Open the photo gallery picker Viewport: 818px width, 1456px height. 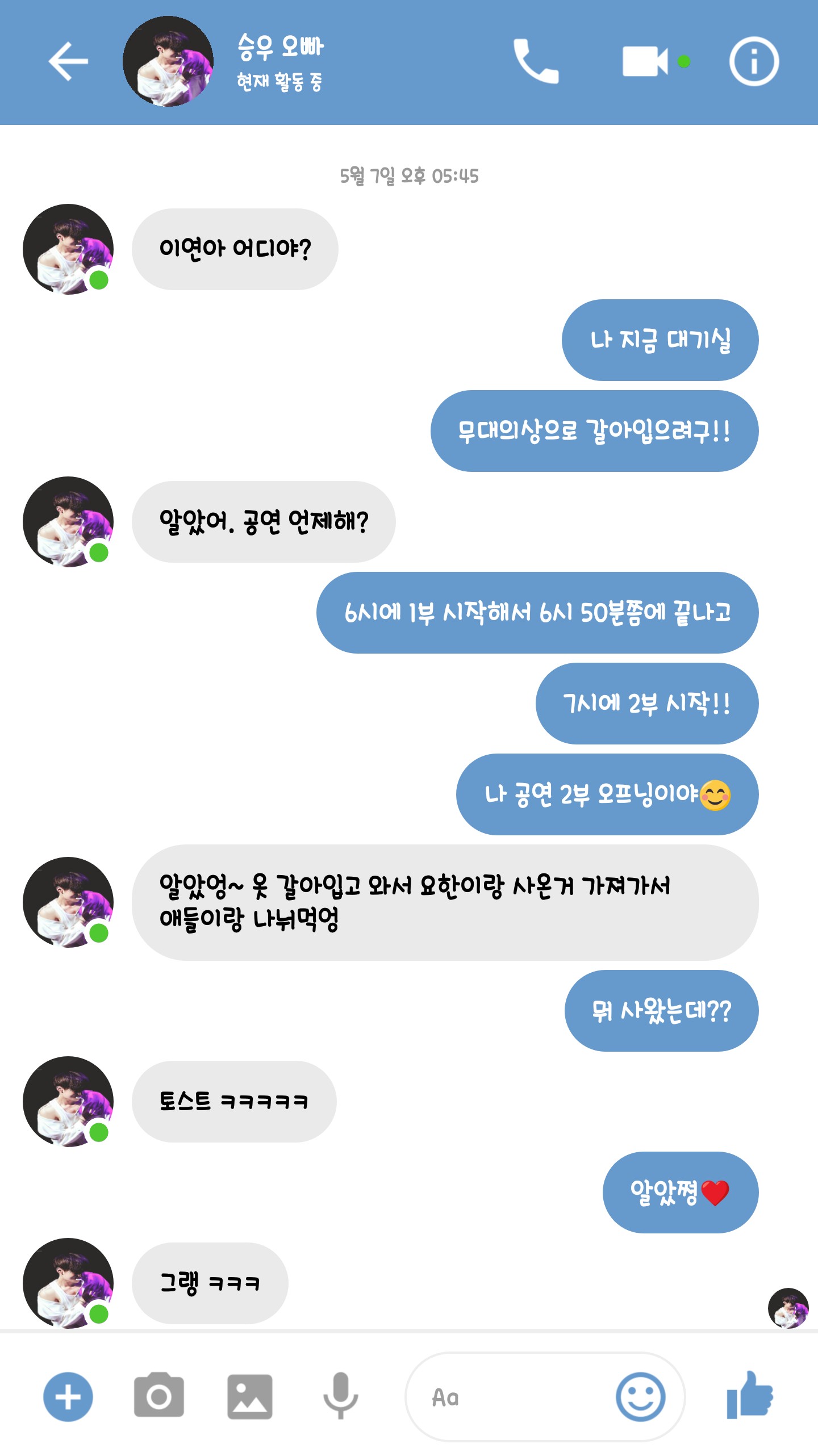[250, 1396]
